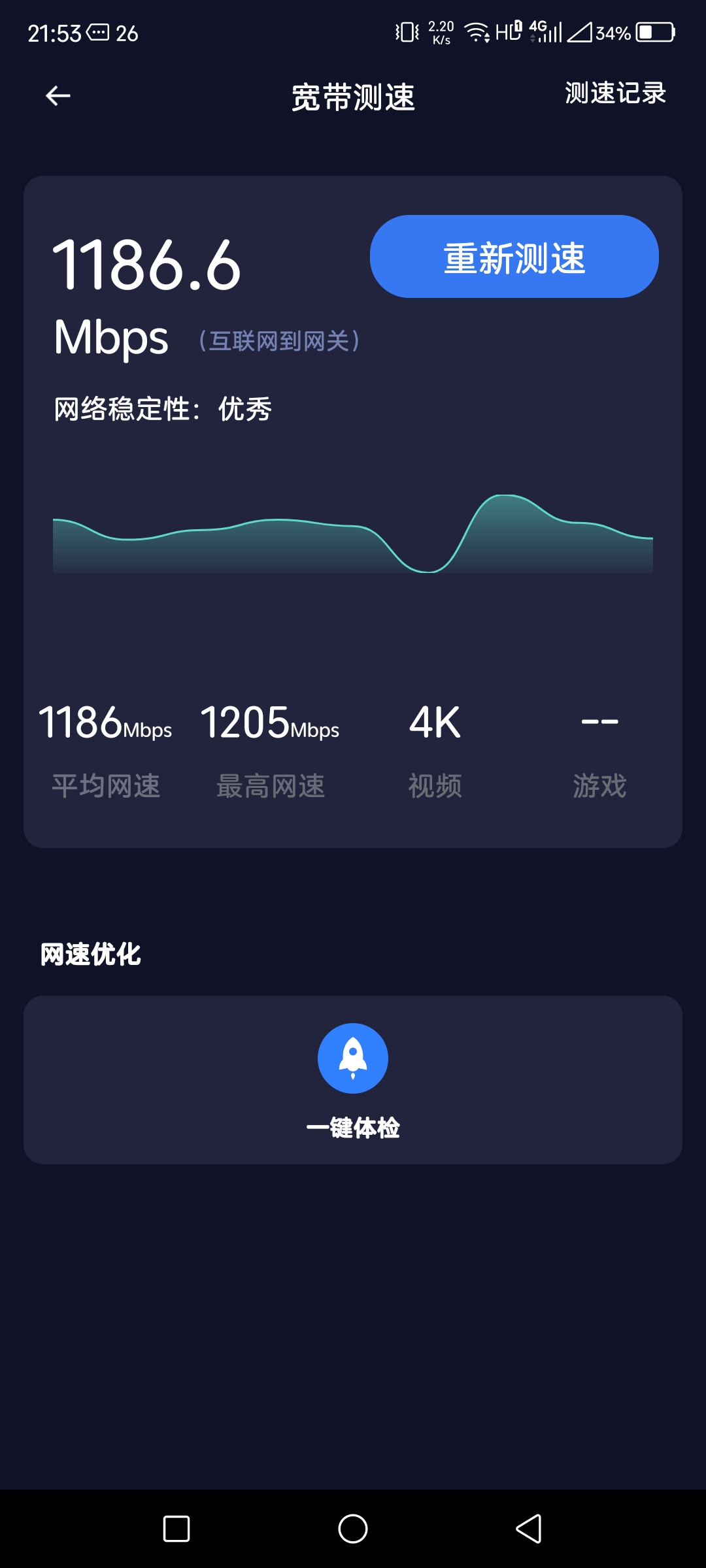Screen dimensions: 706x1568
Task: Tap 重新测速 to retest speed
Action: point(514,257)
